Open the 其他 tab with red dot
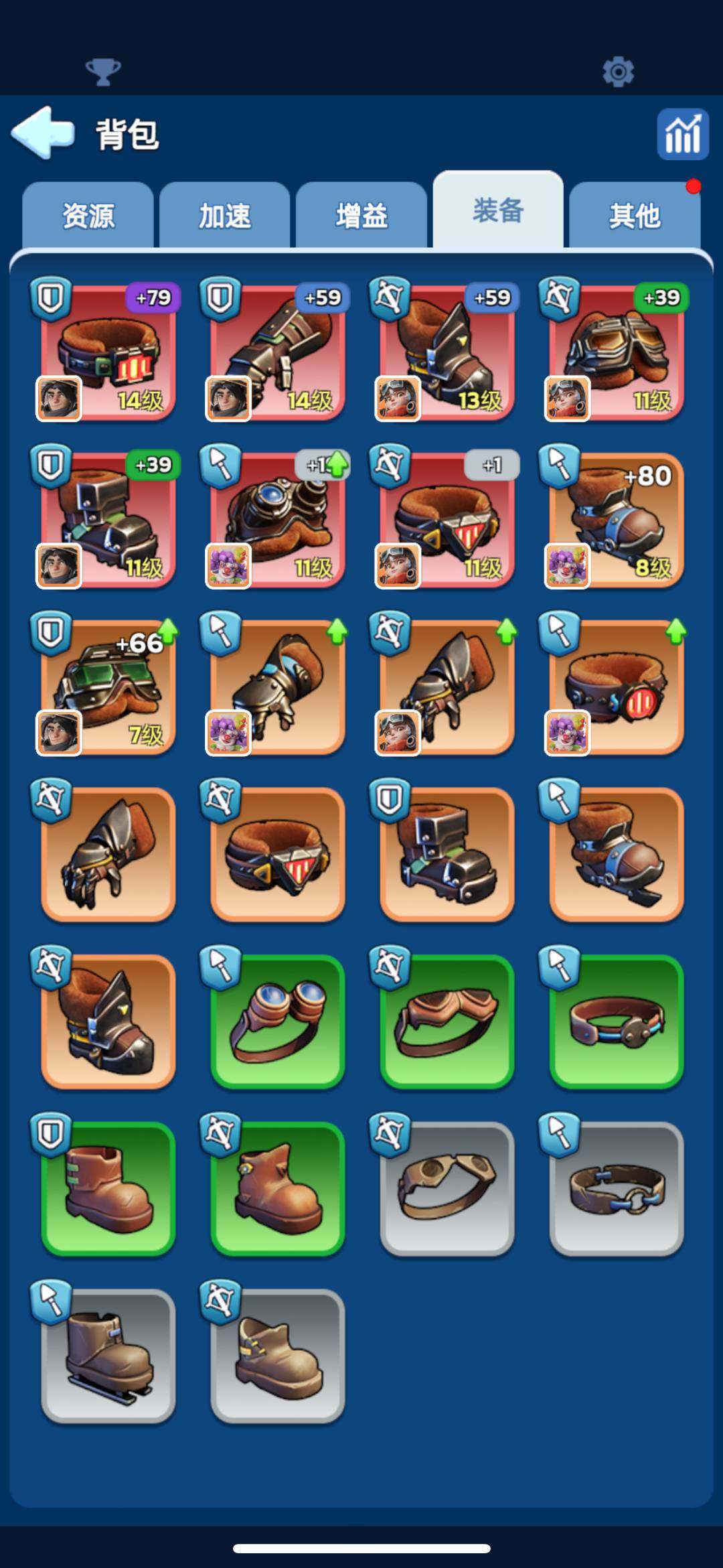Screen dimensions: 723x1568 click(634, 216)
